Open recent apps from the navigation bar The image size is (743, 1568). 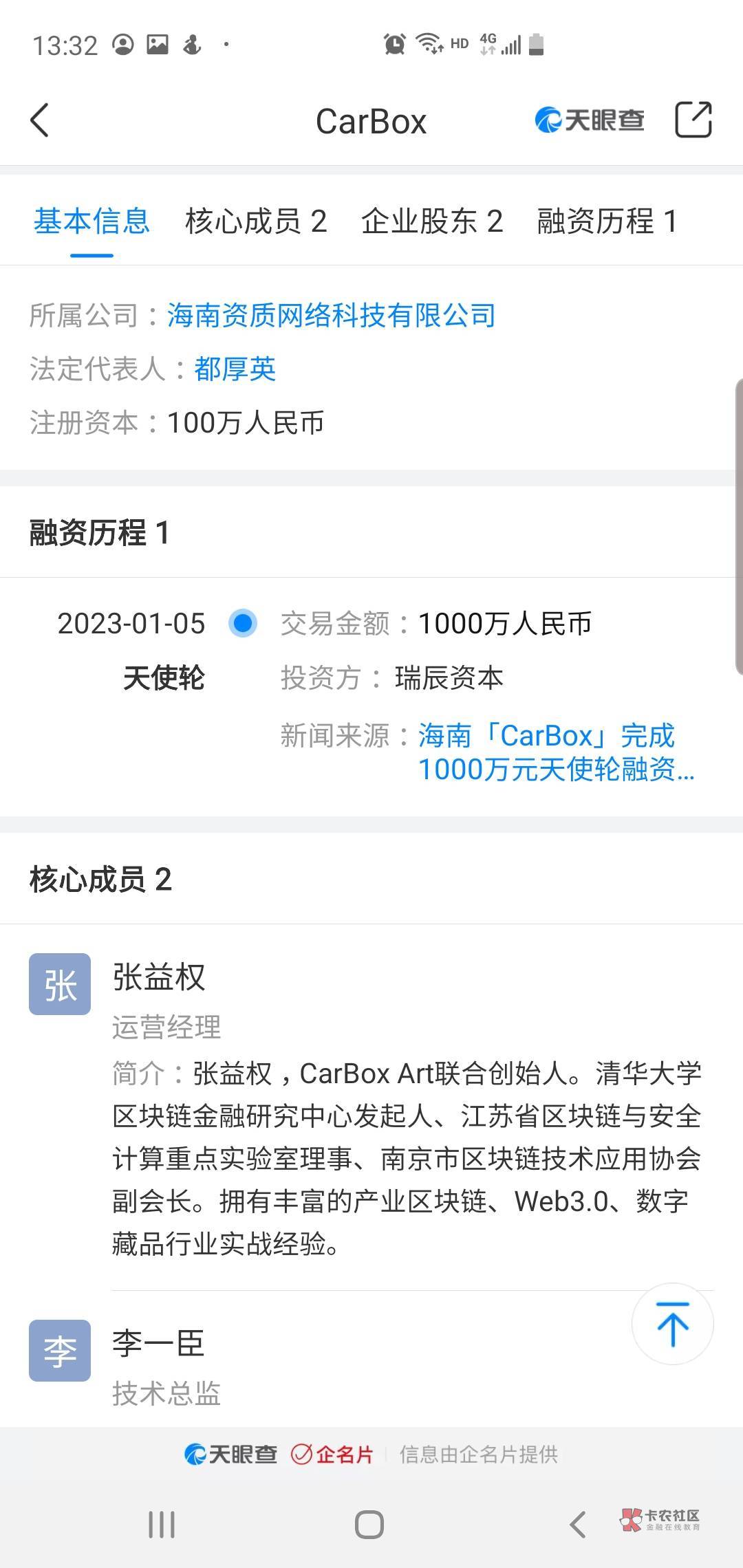click(x=162, y=1525)
